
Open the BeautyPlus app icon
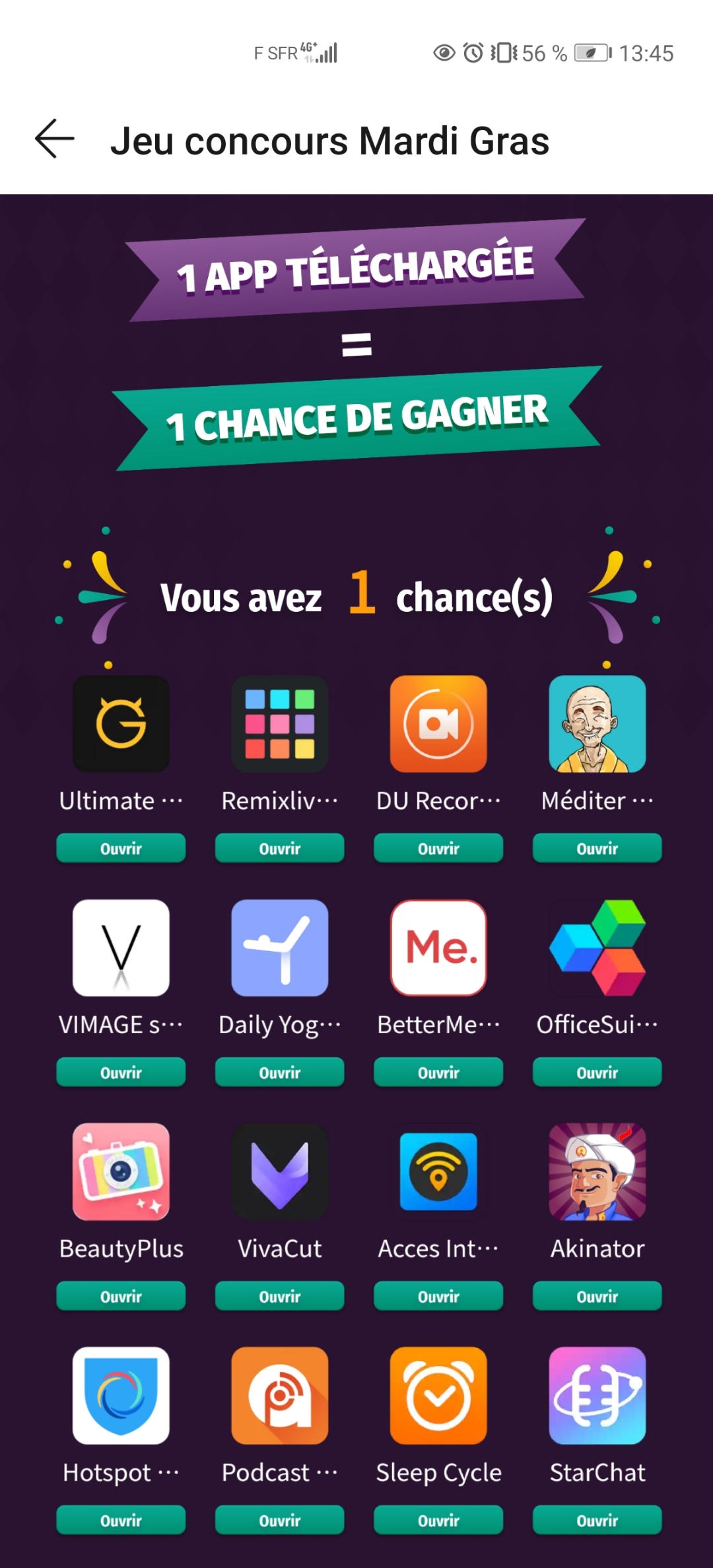pyautogui.click(x=121, y=1171)
